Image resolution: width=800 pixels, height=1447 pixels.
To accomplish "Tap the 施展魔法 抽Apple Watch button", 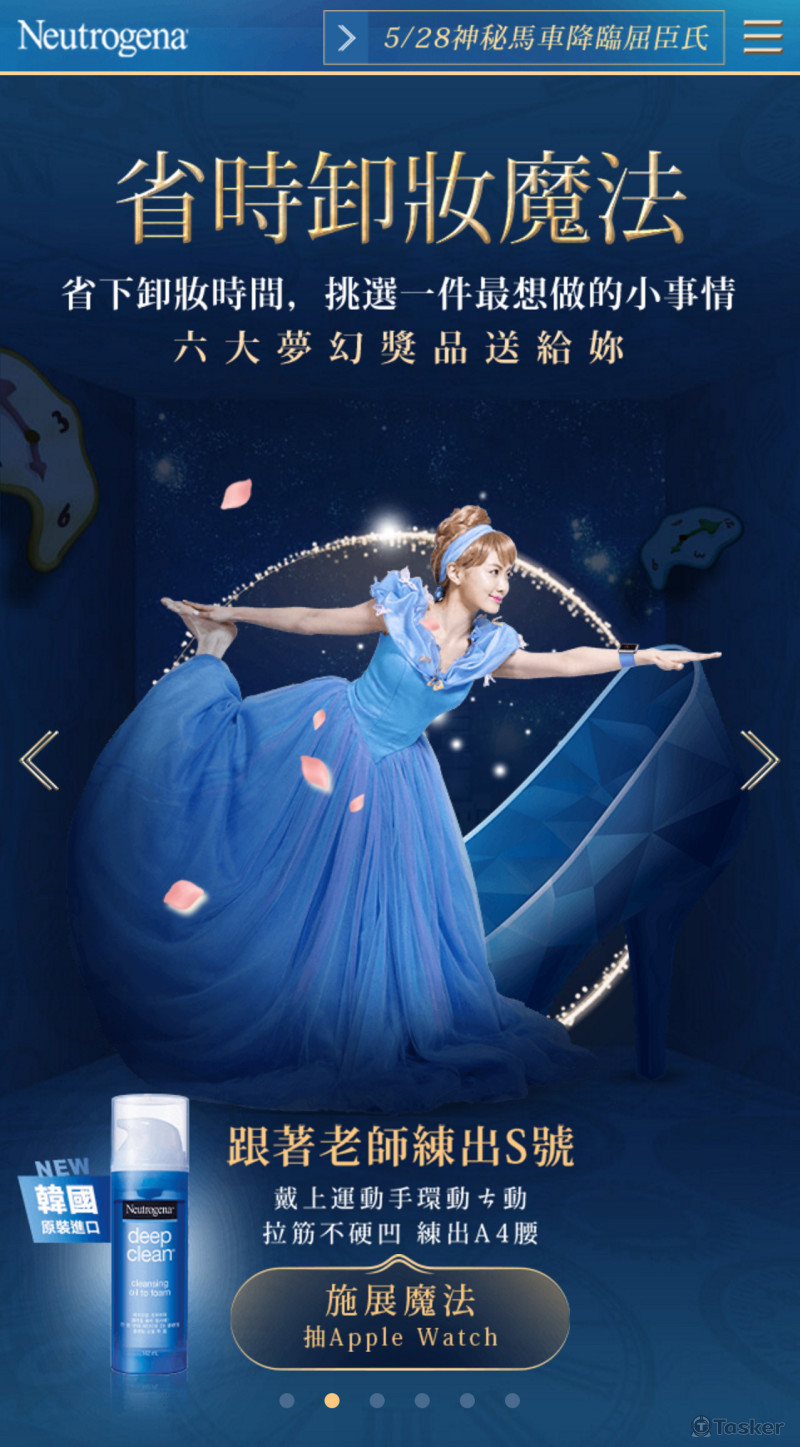I will 400,1318.
